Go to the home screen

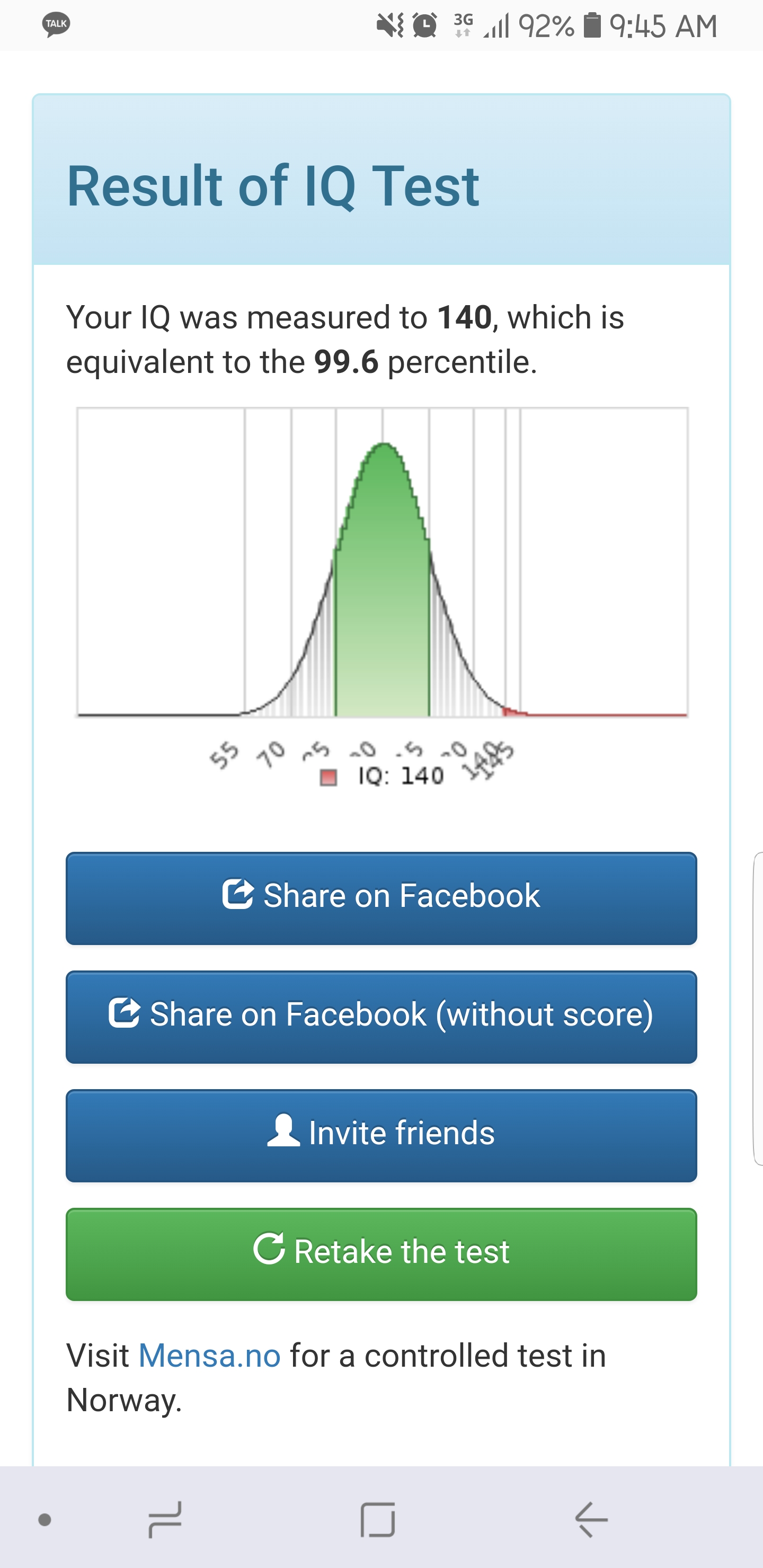point(378,1519)
